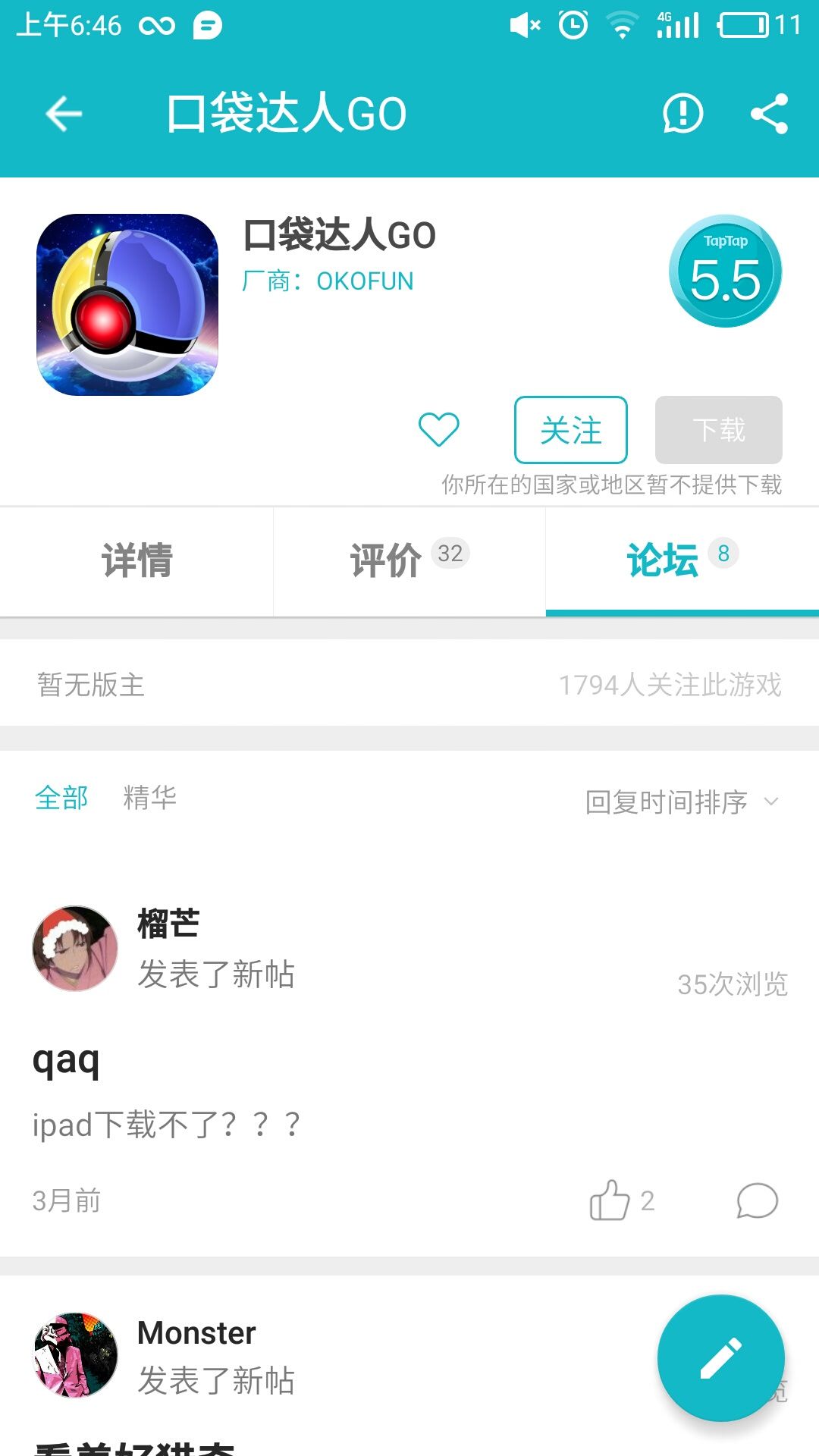819x1456 pixels.
Task: Add game to favorites with heart icon
Action: pyautogui.click(x=438, y=429)
